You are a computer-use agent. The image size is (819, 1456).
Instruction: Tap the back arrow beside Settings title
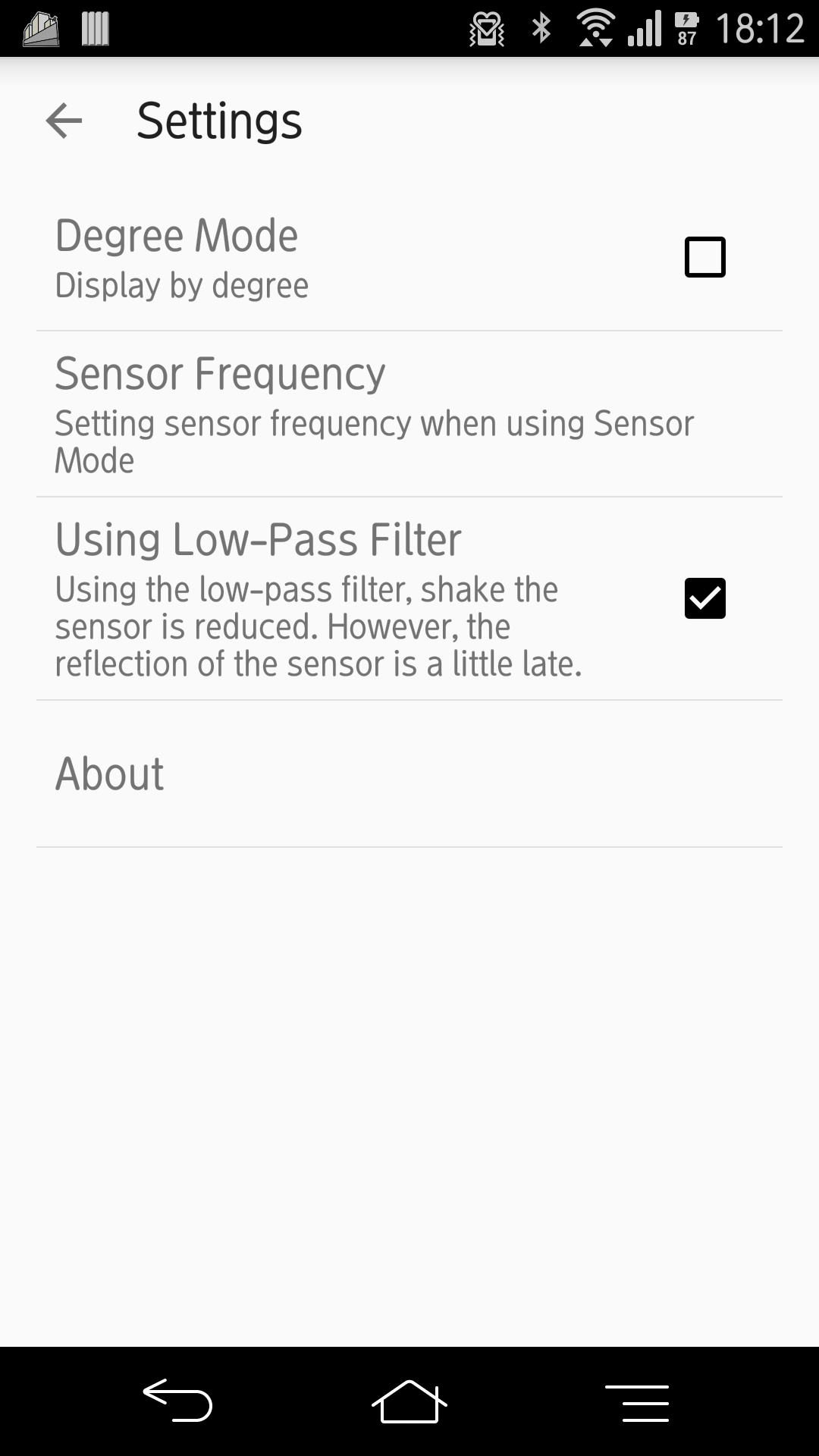(64, 121)
